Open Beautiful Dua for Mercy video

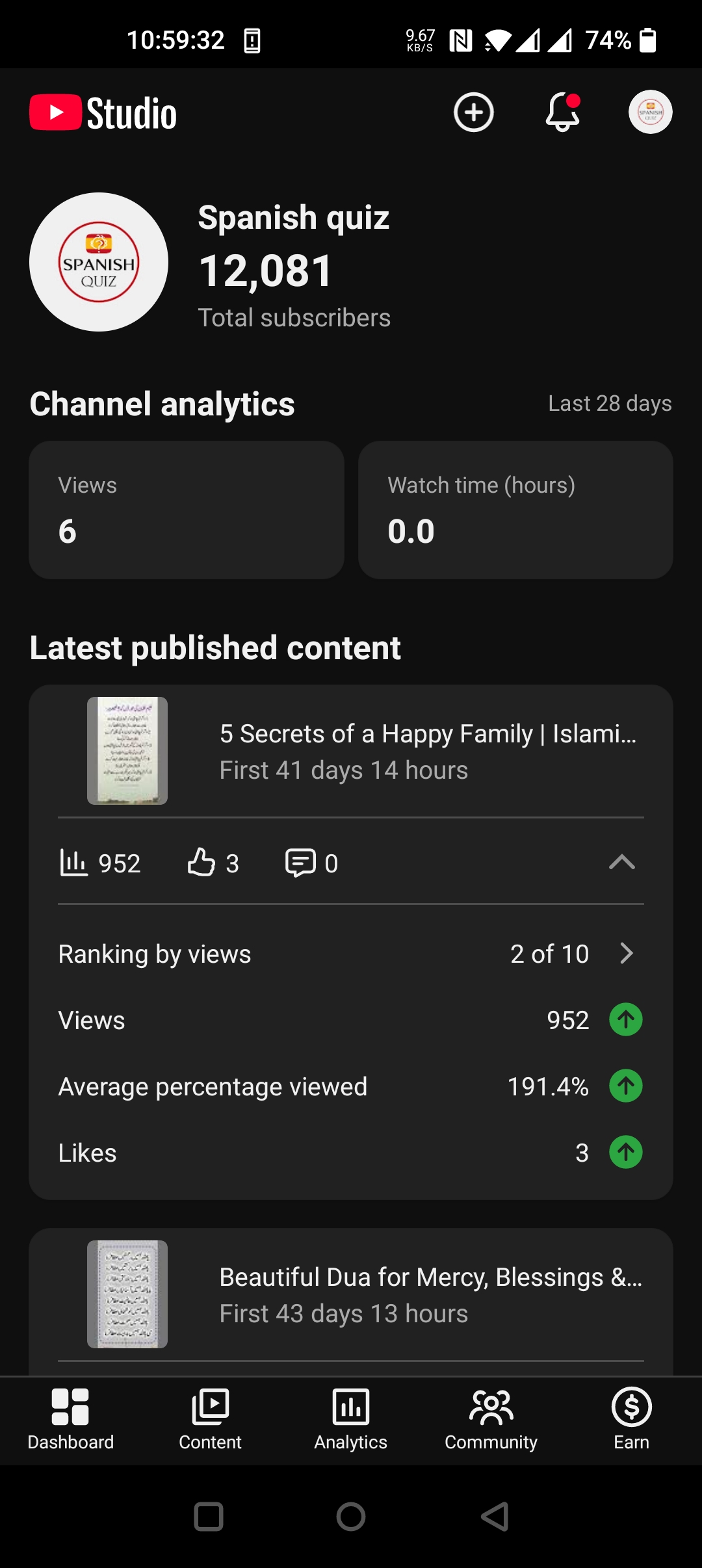[x=351, y=1294]
